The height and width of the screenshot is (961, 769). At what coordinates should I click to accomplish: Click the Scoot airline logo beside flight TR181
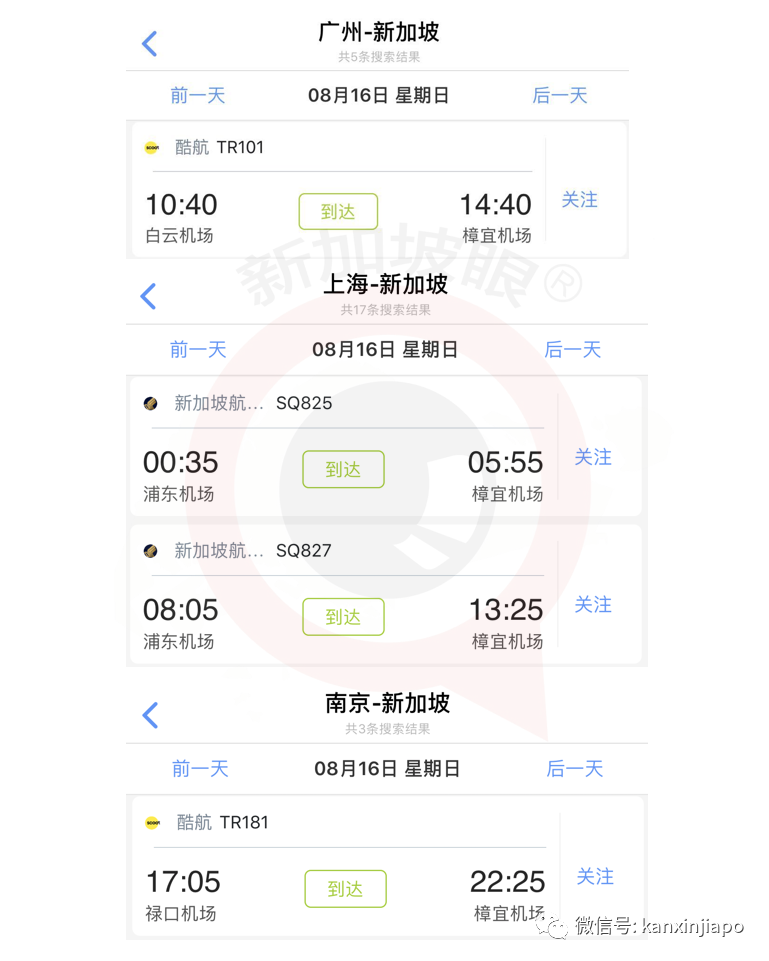pyautogui.click(x=152, y=822)
